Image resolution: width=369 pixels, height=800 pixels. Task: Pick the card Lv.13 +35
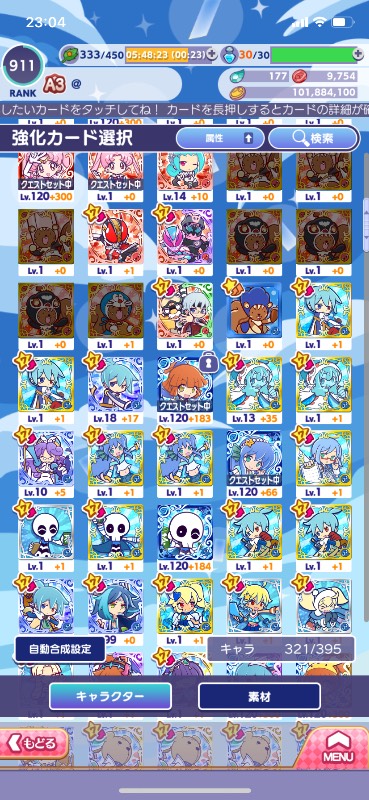click(254, 391)
